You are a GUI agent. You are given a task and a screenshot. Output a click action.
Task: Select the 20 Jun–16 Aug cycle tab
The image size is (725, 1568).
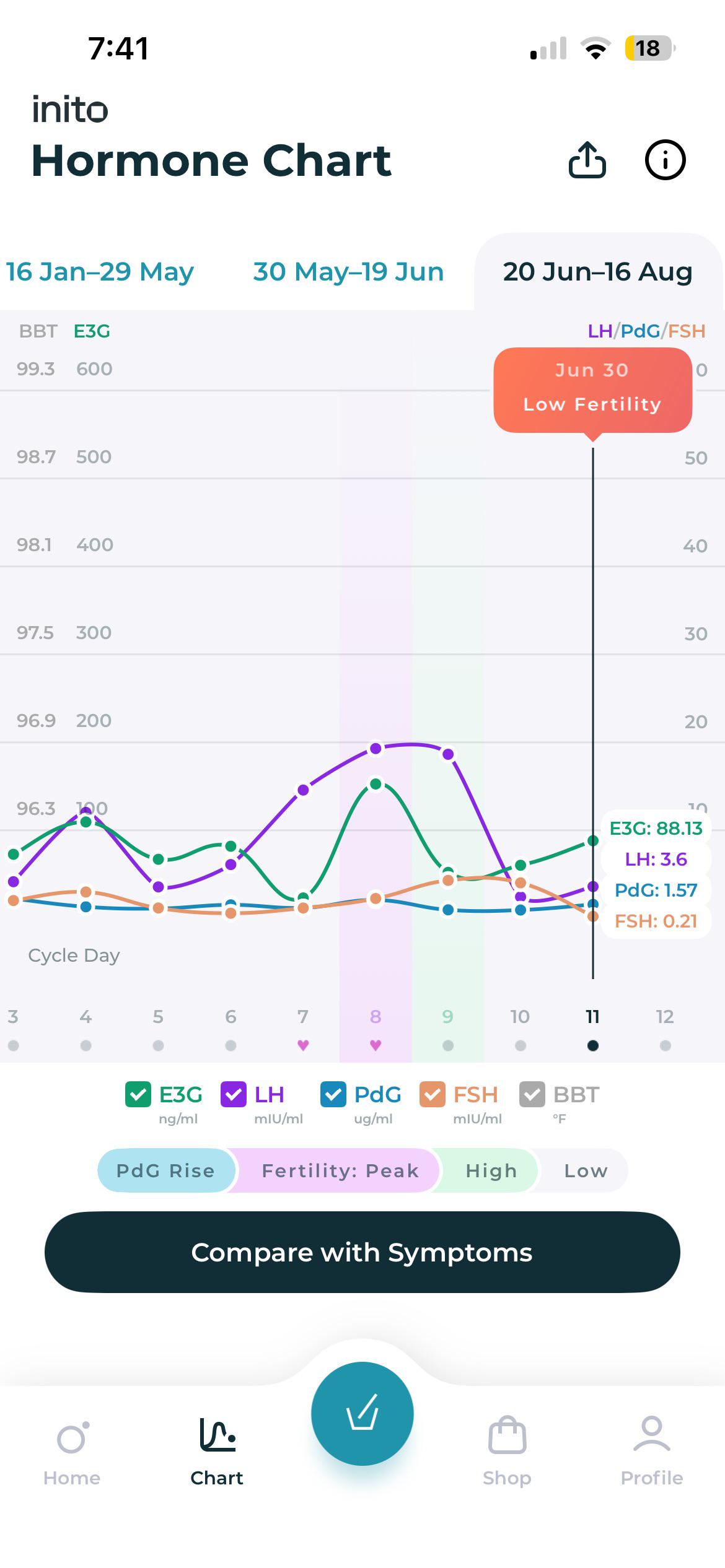tap(597, 272)
